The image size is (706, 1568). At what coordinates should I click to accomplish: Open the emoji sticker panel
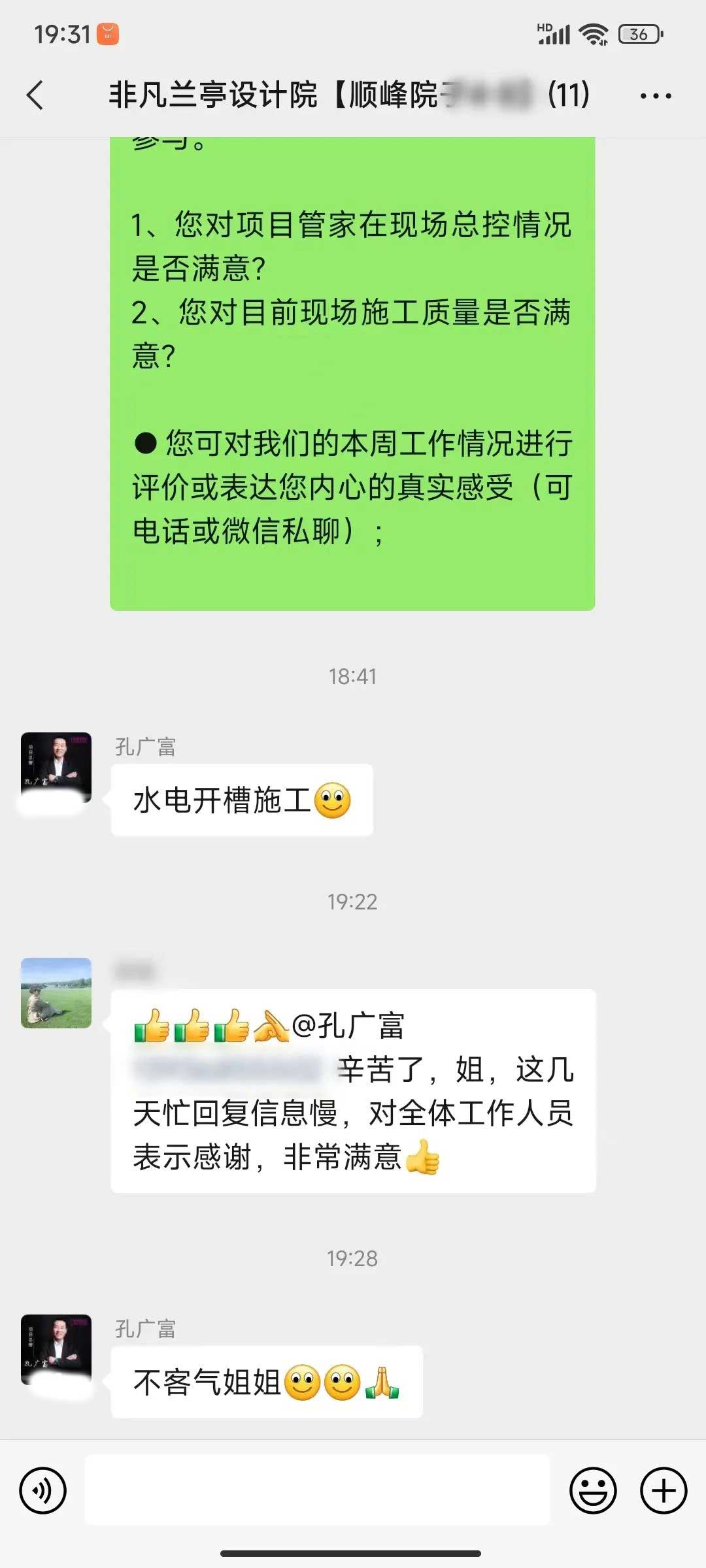593,1491
